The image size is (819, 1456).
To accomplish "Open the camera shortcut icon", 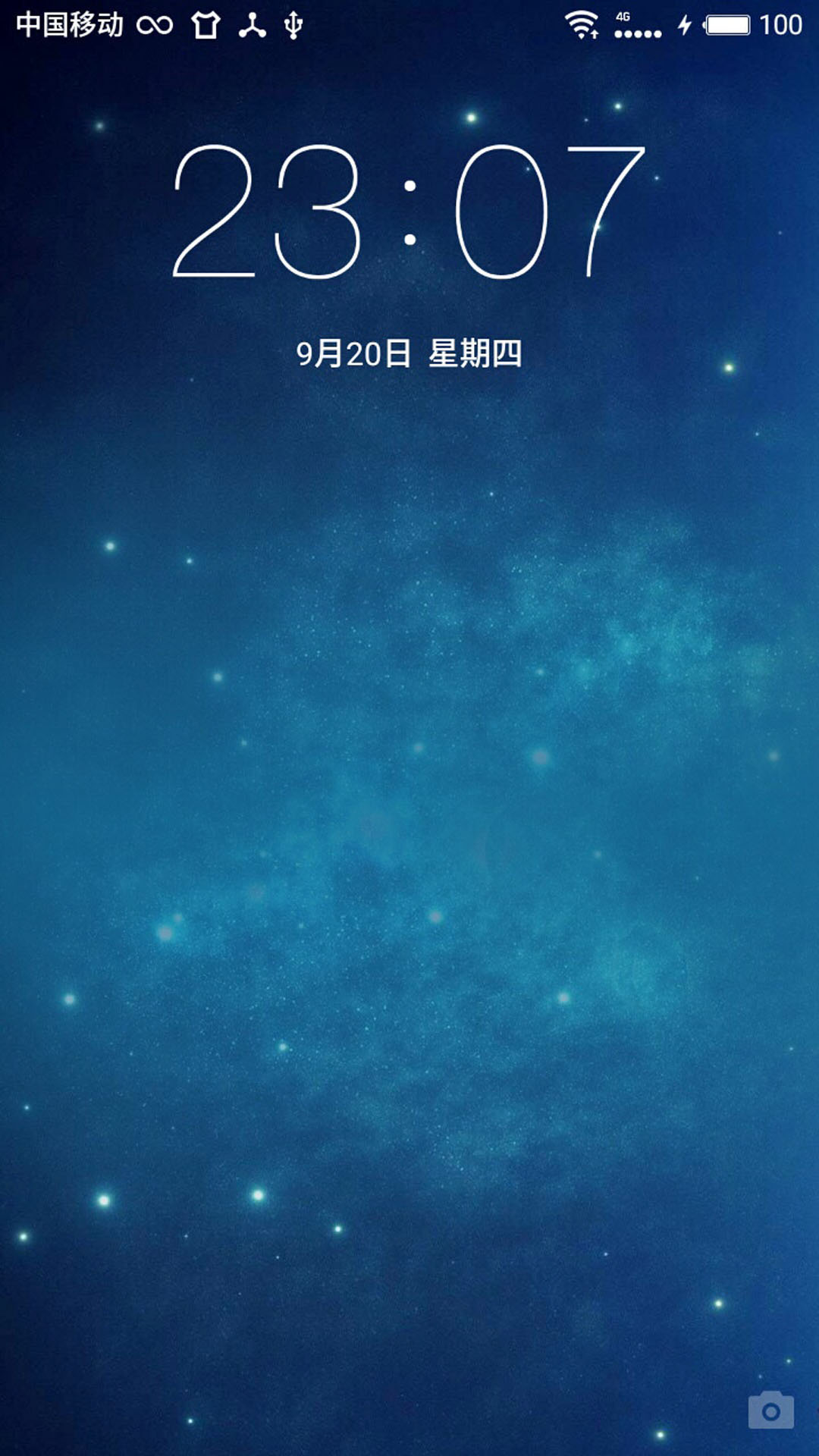I will pos(770,1410).
